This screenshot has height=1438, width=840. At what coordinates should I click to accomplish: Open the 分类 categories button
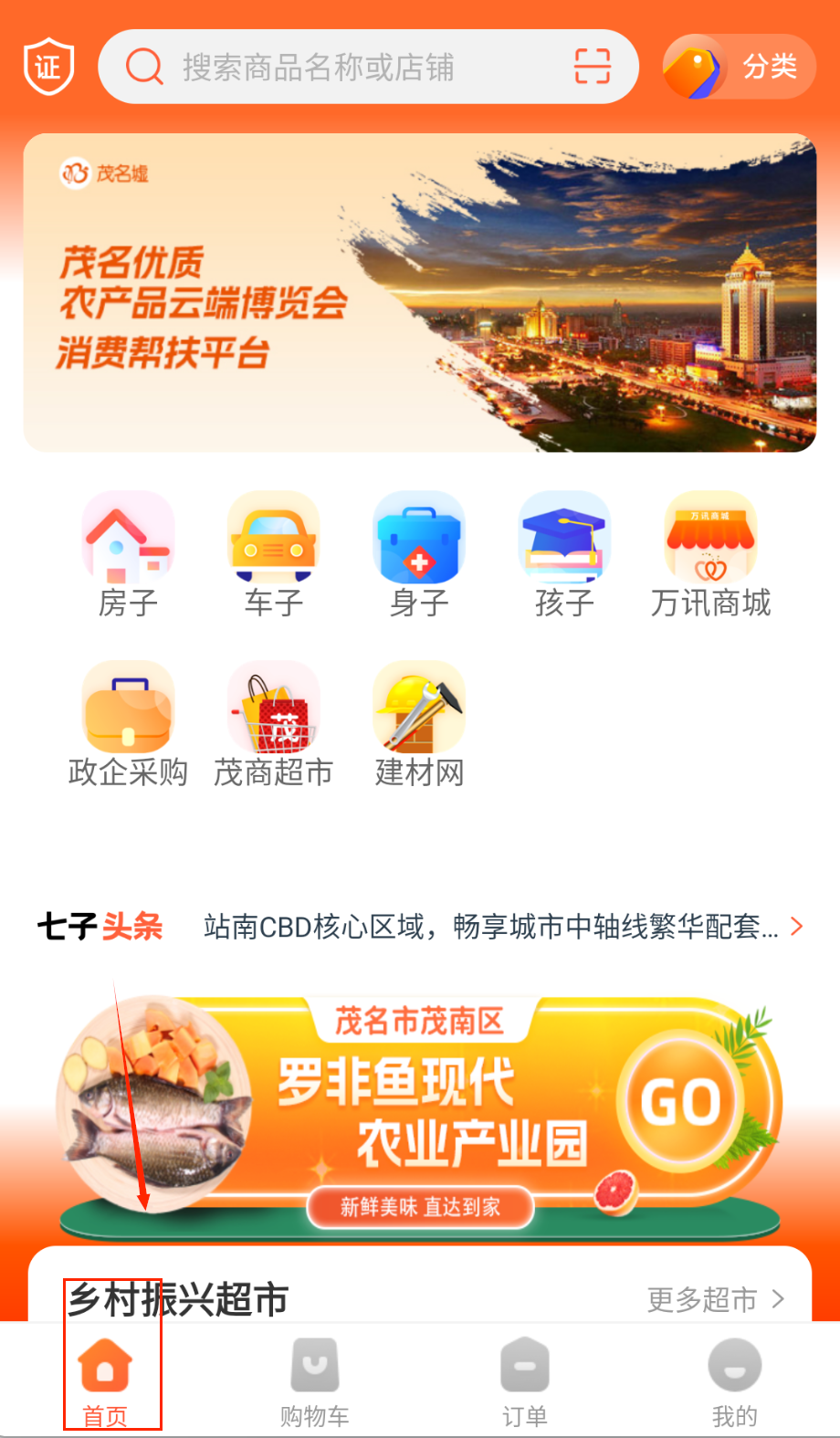pos(740,67)
